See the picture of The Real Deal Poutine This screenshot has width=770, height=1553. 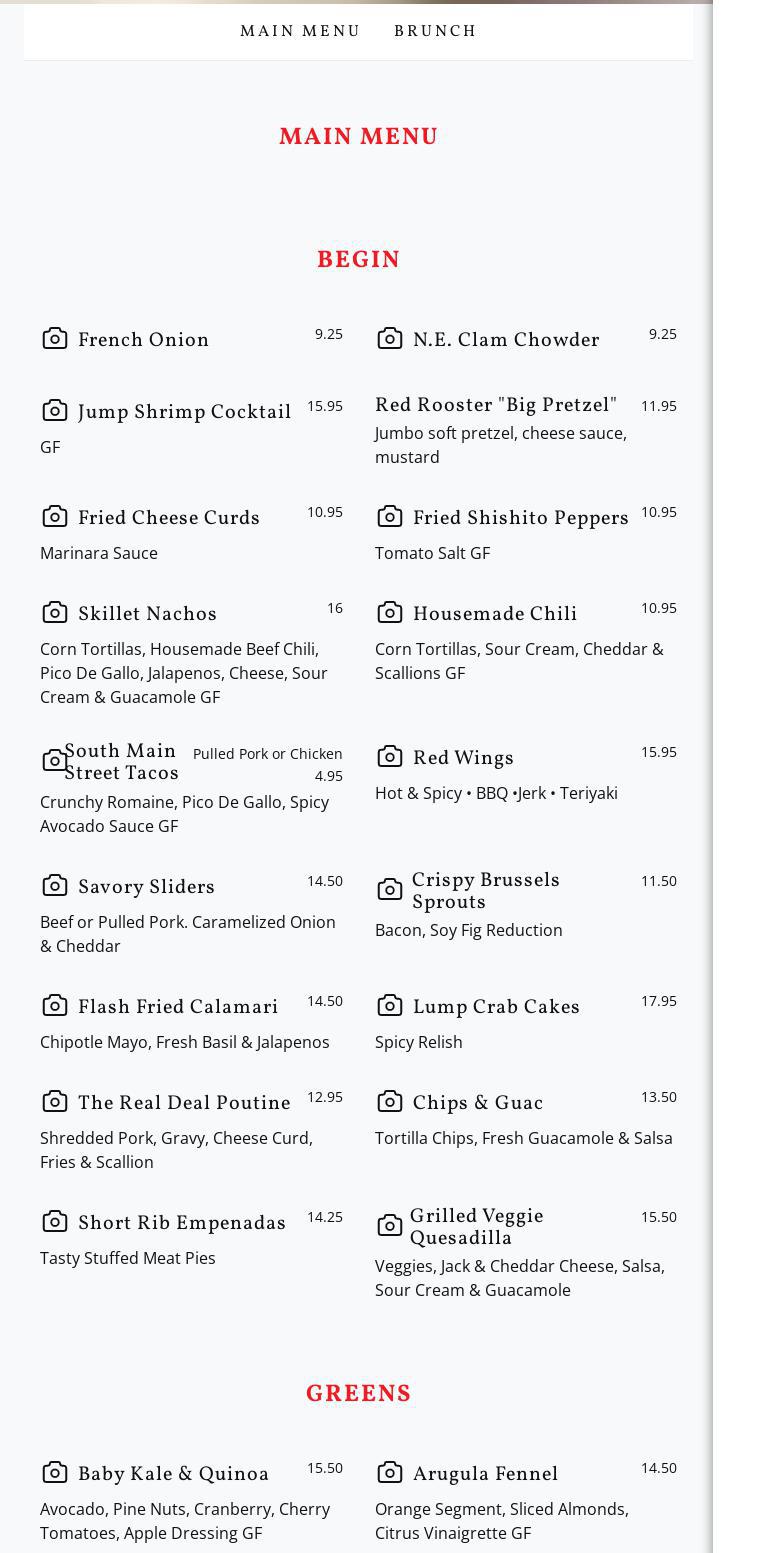[55, 1102]
